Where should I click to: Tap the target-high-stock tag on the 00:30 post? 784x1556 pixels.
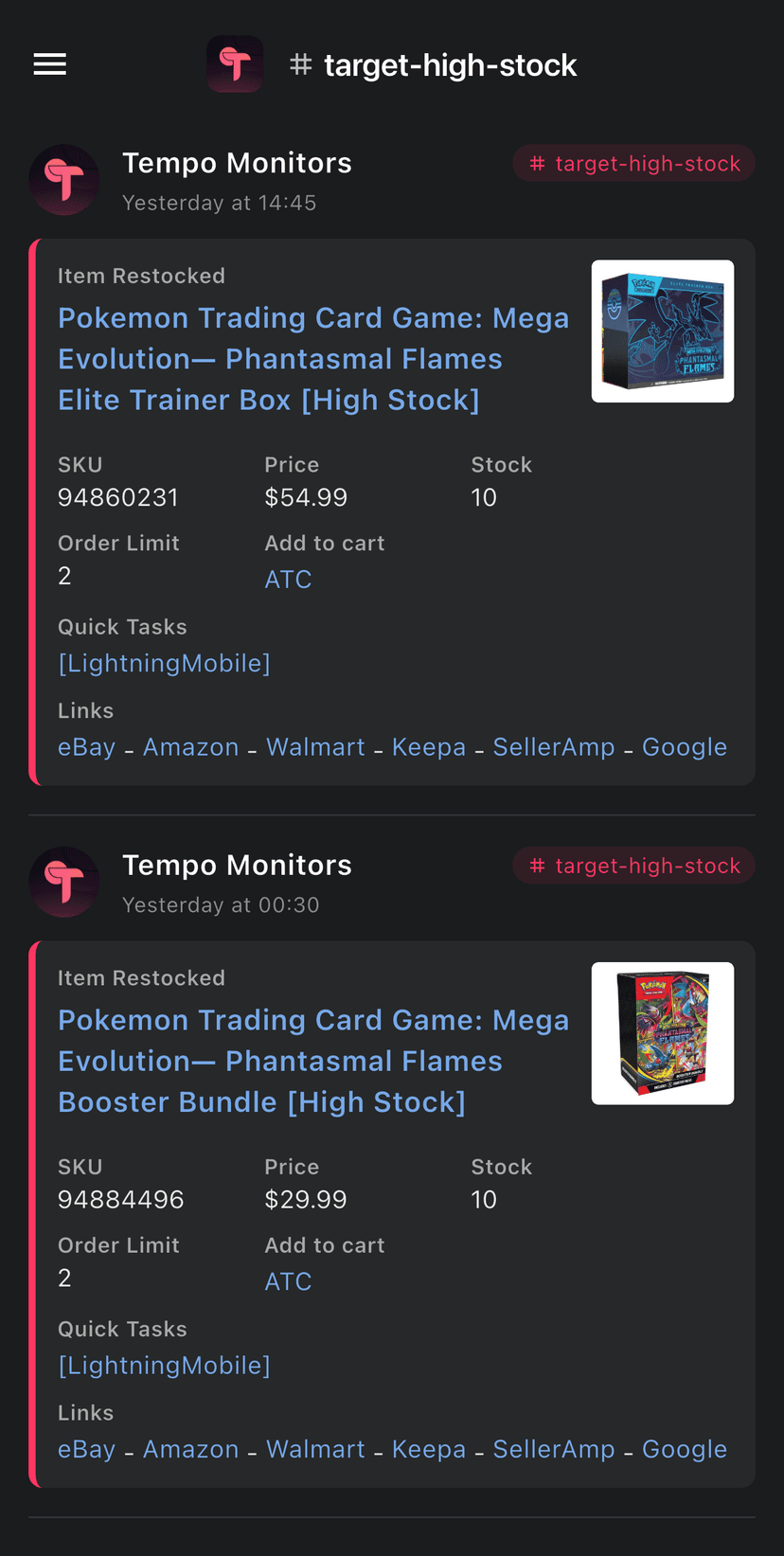(633, 866)
